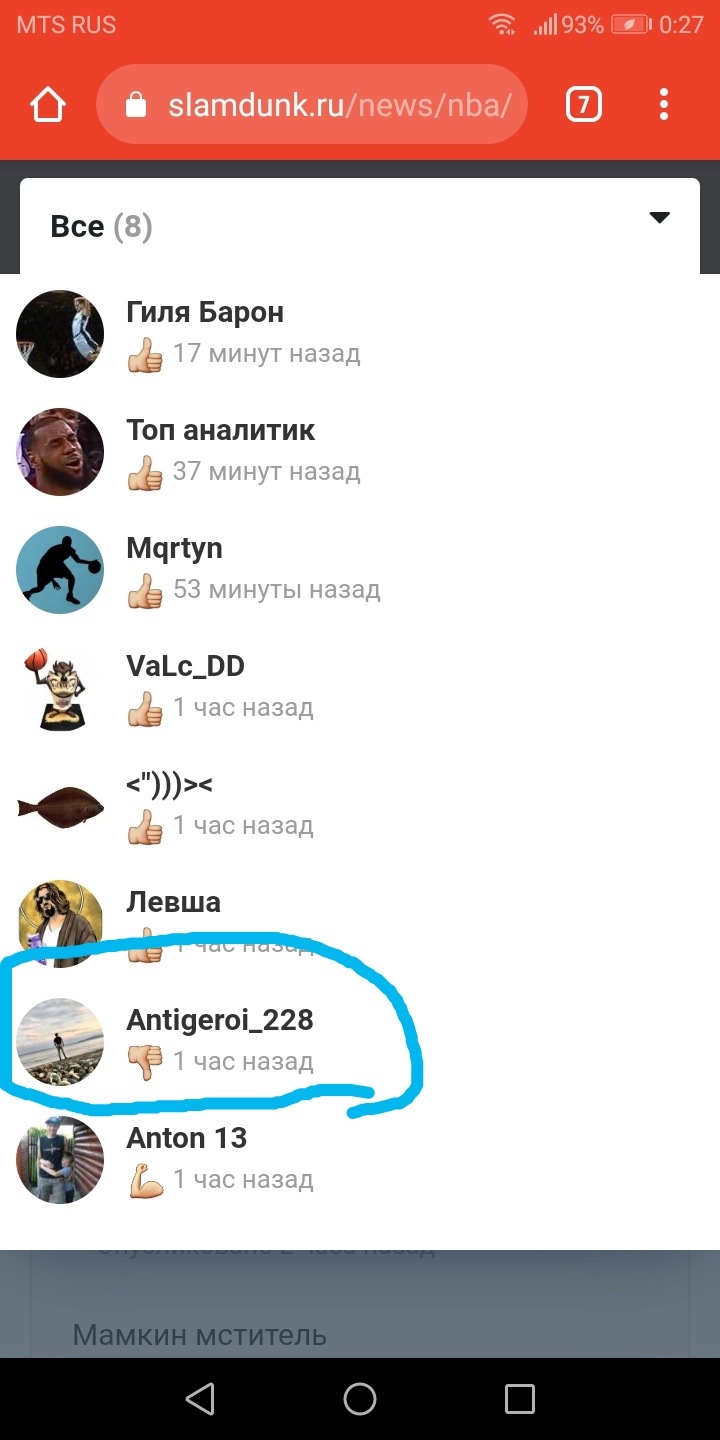The image size is (720, 1440).
Task: Open the browser overflow menu
Action: pos(664,105)
